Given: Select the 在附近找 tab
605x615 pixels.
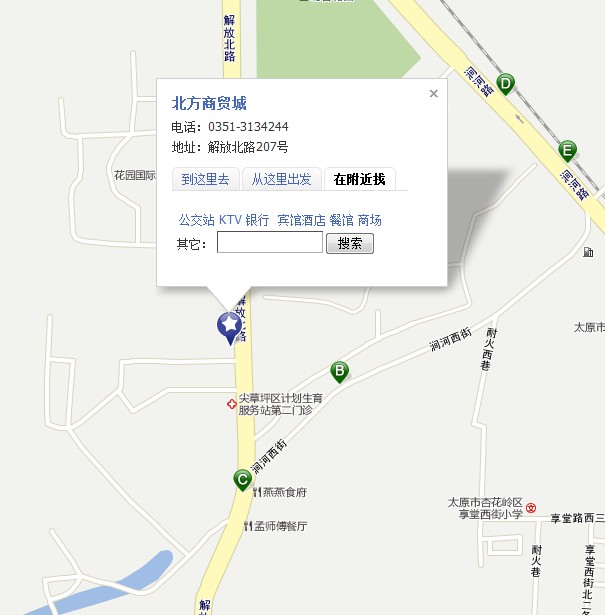Looking at the screenshot, I should [x=359, y=179].
